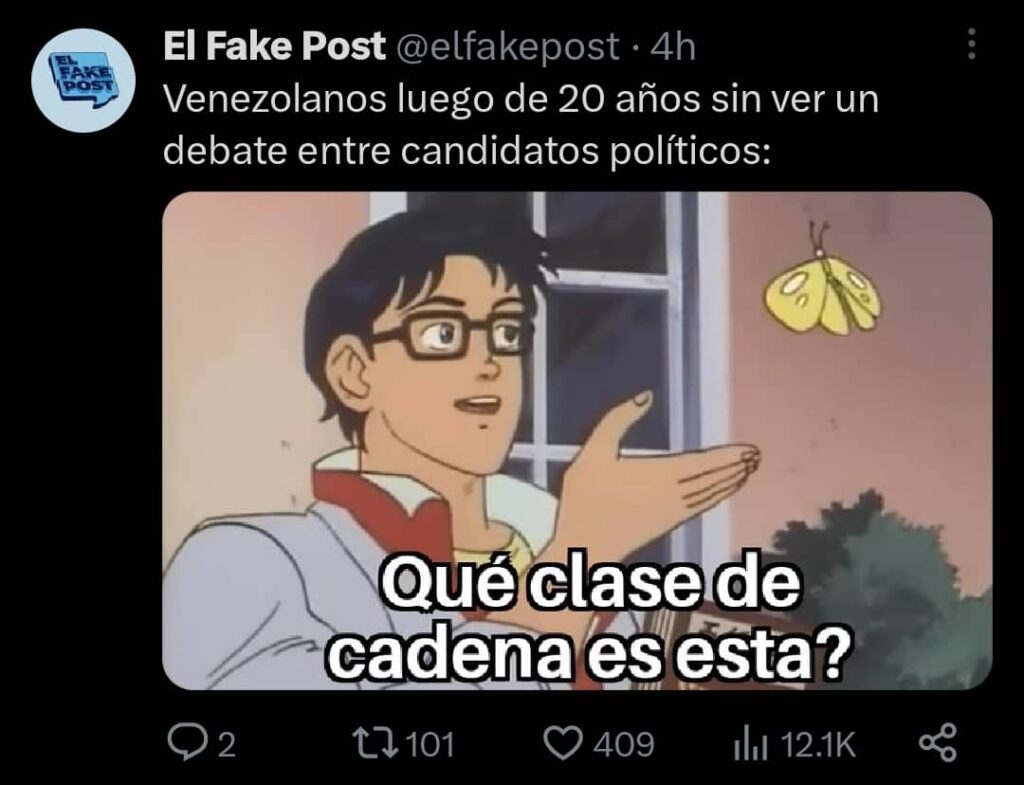The image size is (1024, 785).
Task: Open the meme image in the tweet
Action: point(577,440)
